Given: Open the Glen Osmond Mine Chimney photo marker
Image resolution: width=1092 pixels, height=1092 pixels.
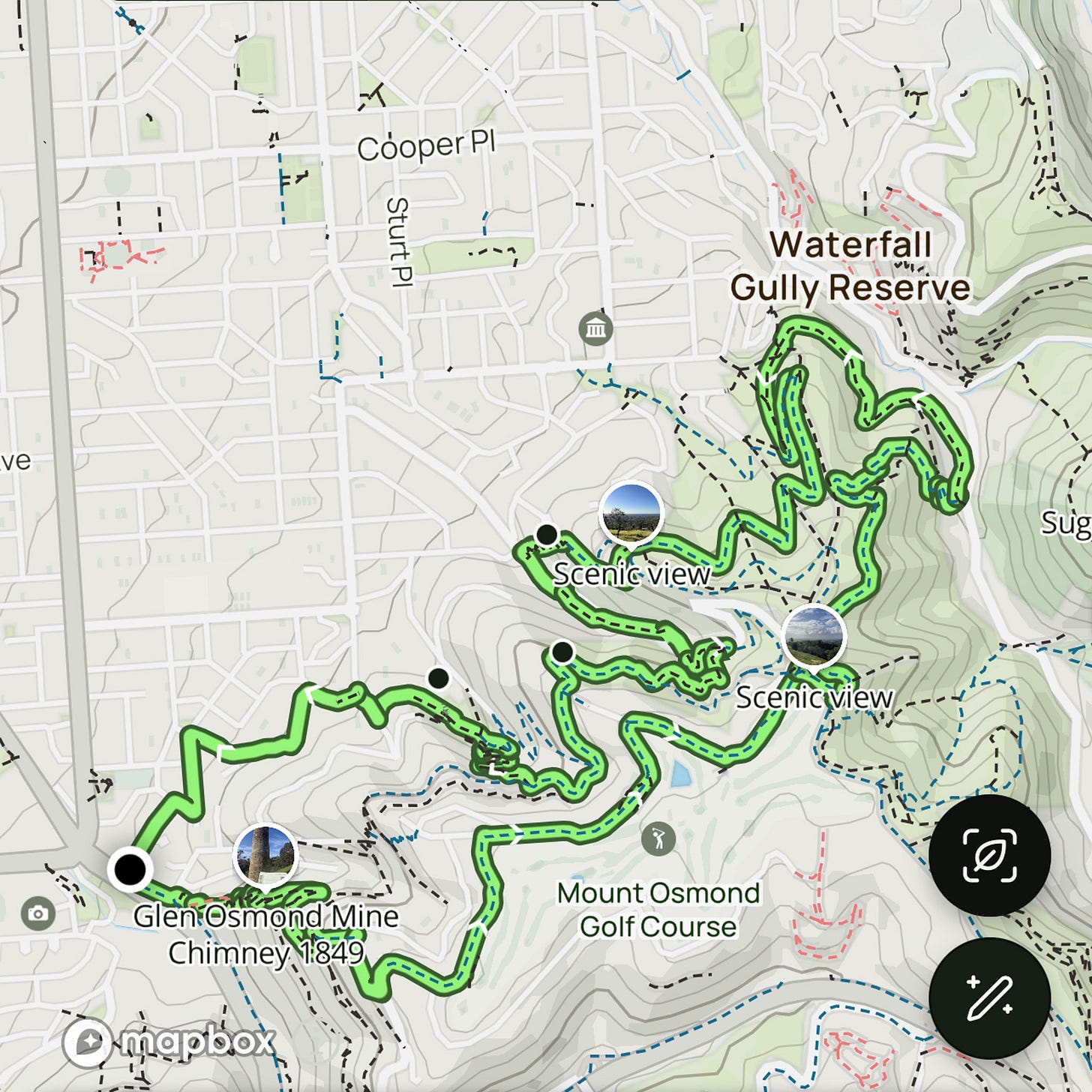Looking at the screenshot, I should coord(265,856).
